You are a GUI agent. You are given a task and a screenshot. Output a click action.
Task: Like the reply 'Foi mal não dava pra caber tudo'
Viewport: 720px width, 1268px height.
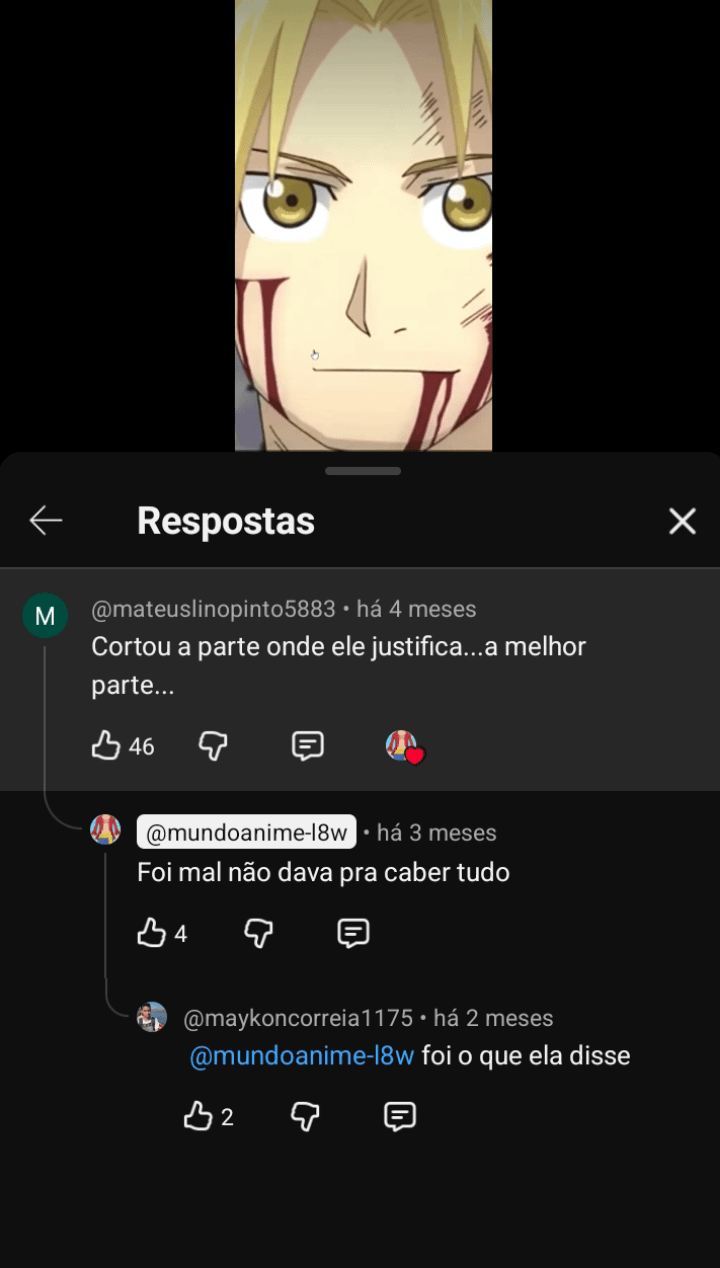click(x=152, y=933)
